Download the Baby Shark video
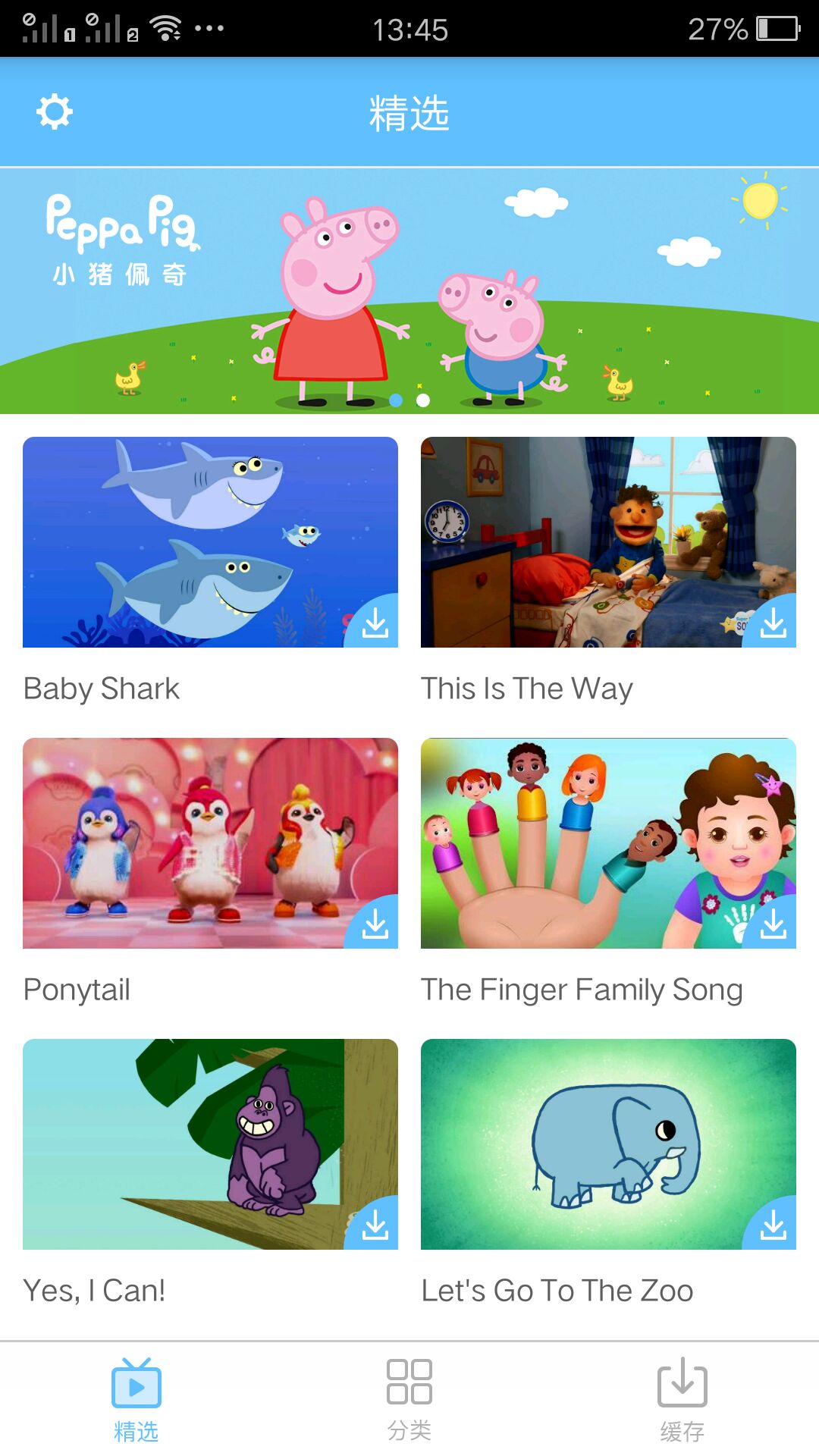 [375, 623]
